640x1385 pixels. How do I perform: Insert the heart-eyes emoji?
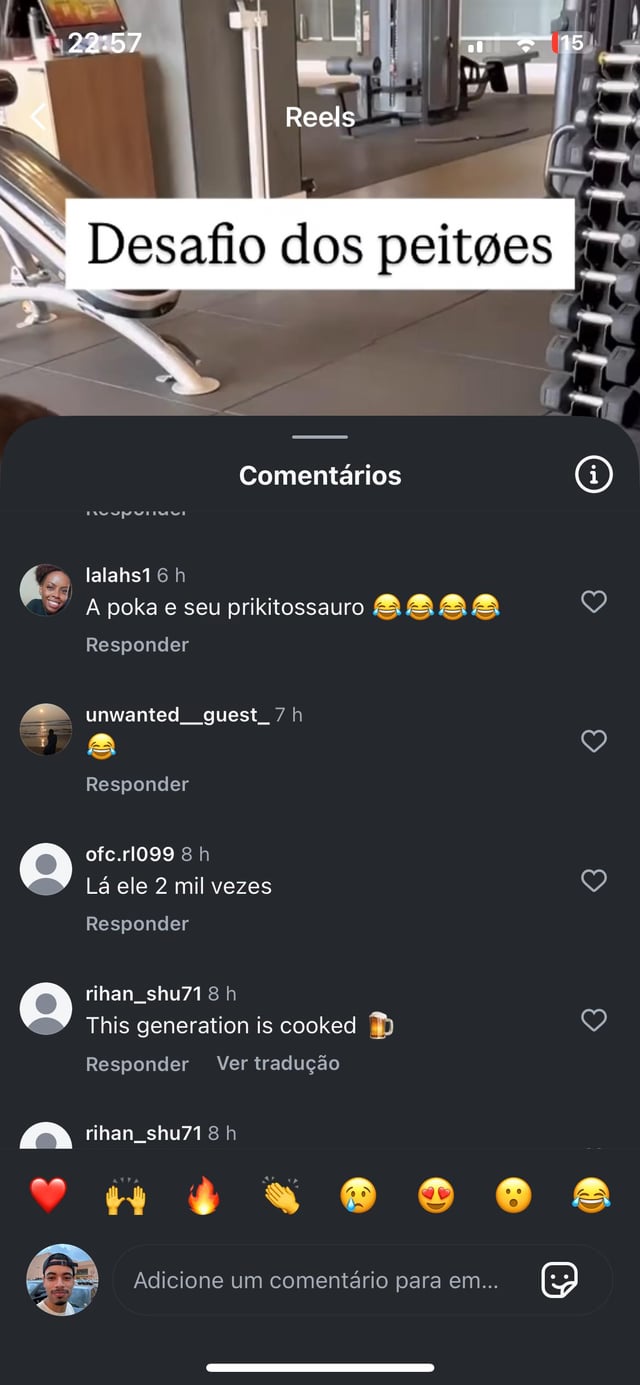point(436,1195)
